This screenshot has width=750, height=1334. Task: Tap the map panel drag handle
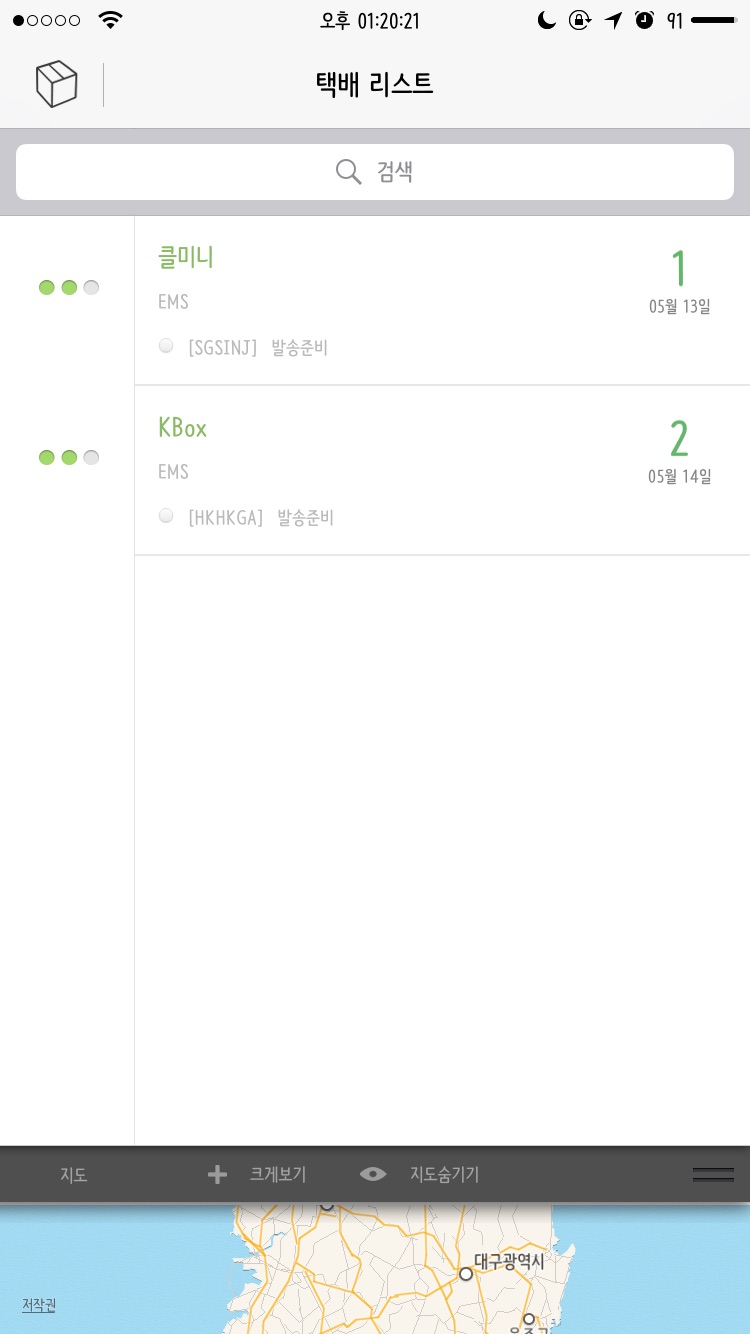[x=713, y=1175]
